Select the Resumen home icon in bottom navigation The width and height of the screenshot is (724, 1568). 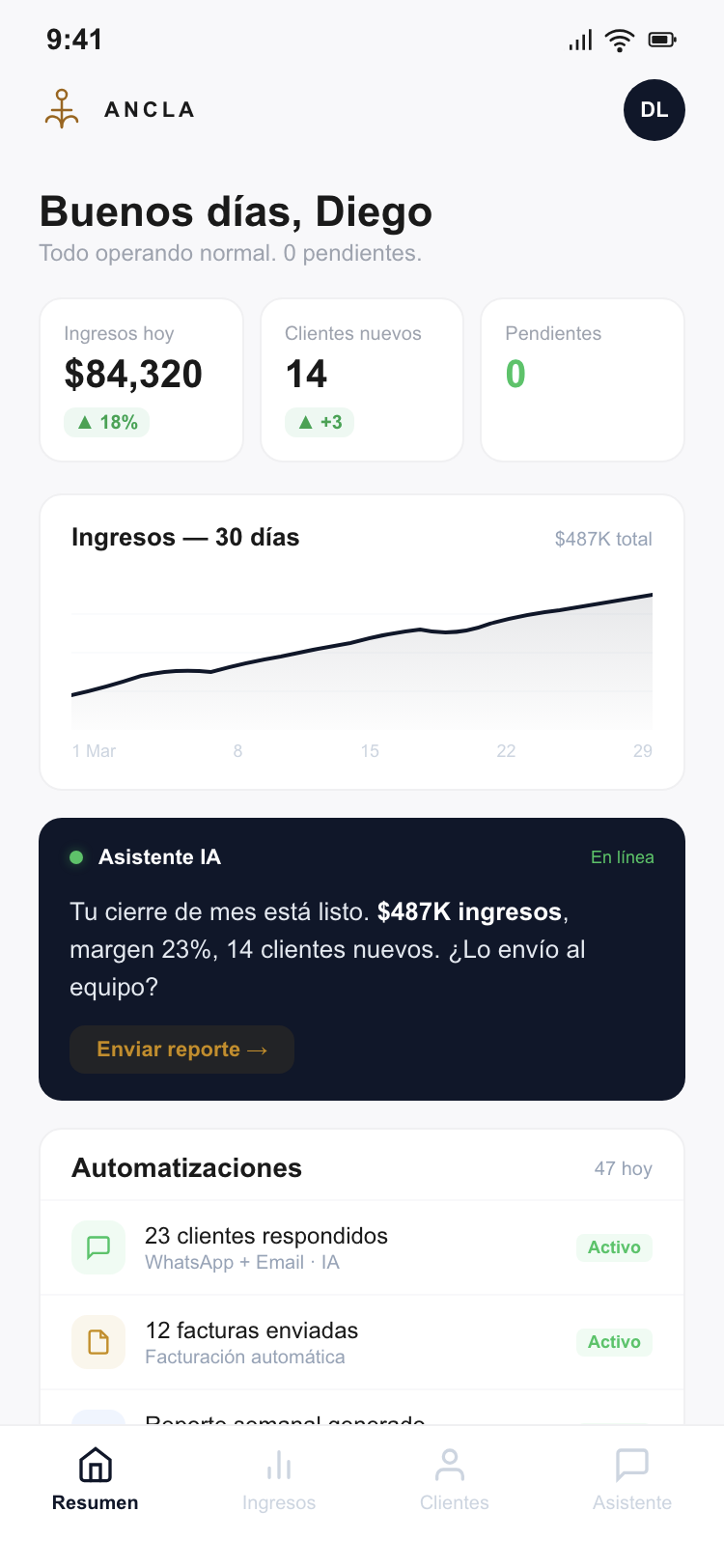[94, 1464]
